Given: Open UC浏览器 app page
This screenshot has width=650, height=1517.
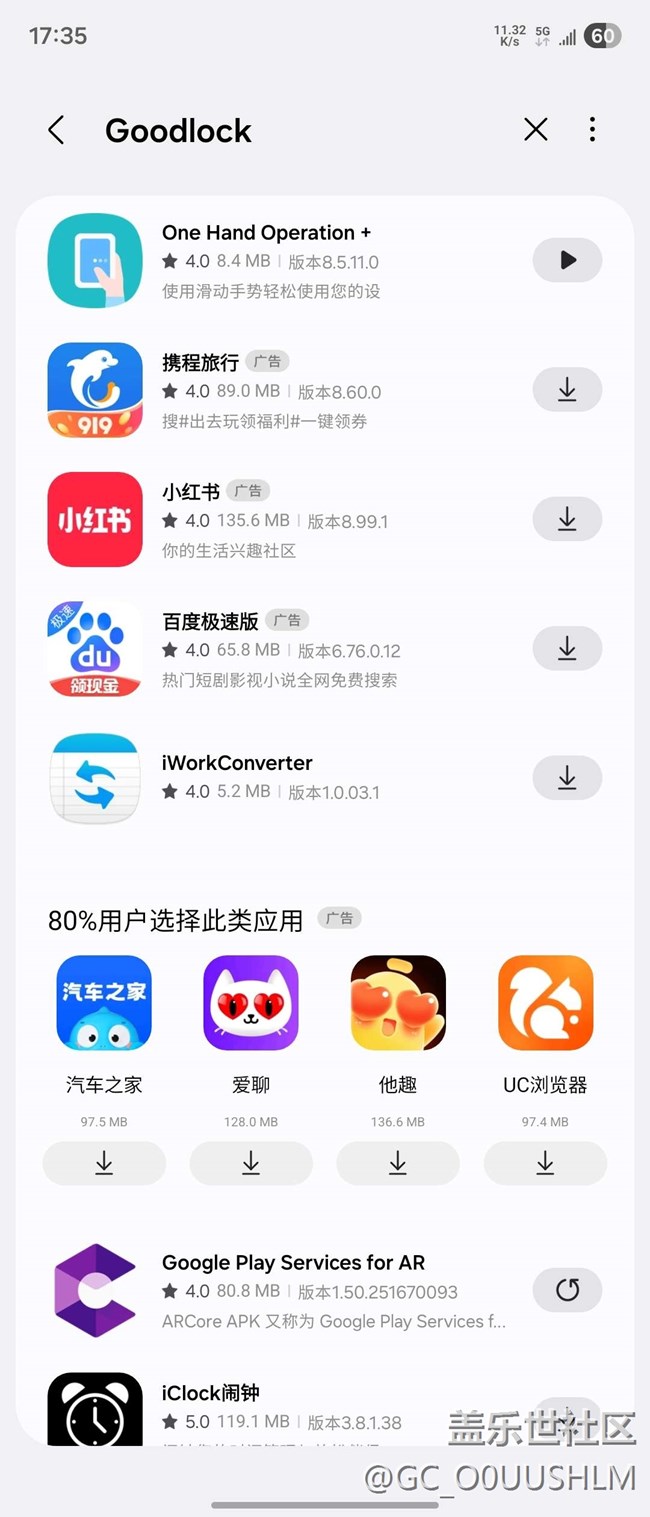Looking at the screenshot, I should point(545,1003).
